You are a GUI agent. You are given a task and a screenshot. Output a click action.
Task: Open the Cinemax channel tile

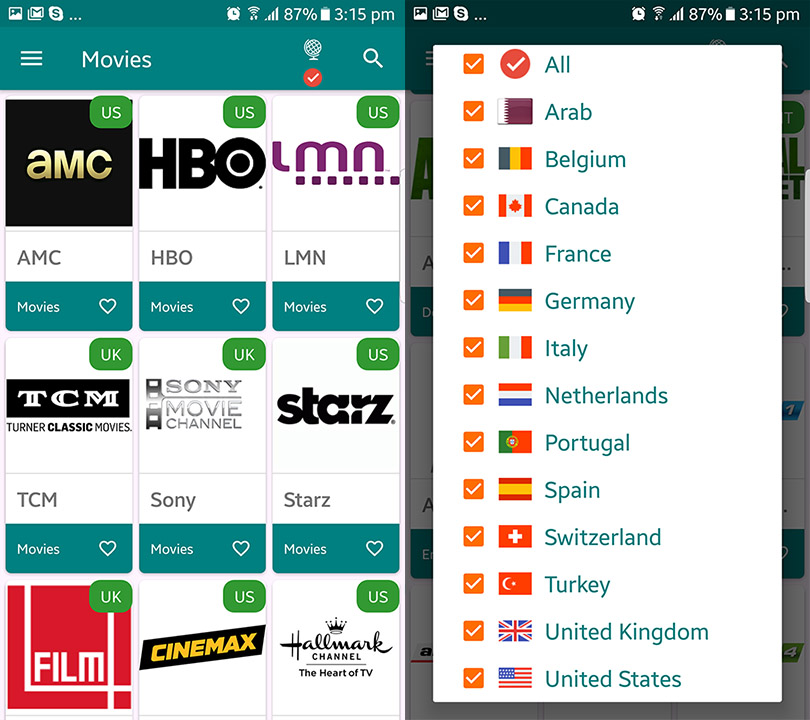[x=202, y=646]
